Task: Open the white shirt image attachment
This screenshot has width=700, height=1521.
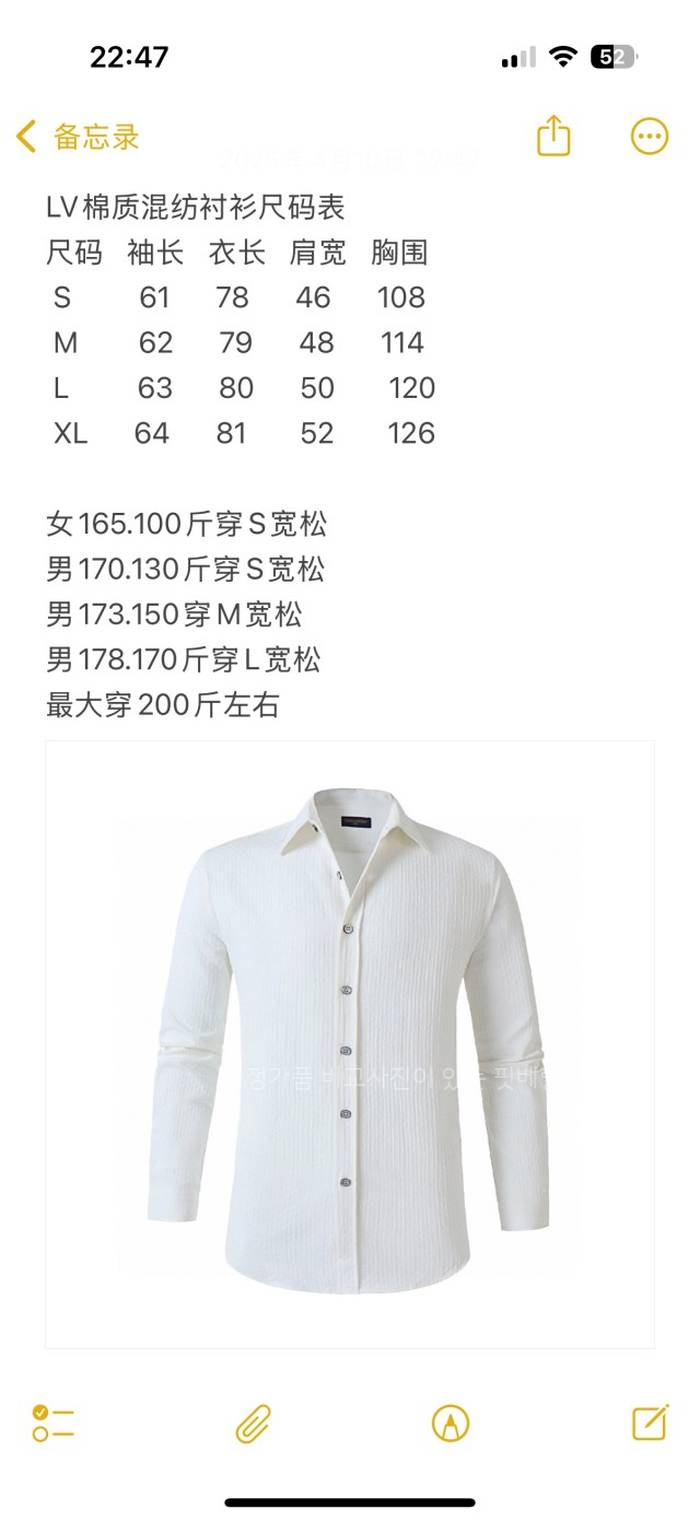Action: (350, 1044)
